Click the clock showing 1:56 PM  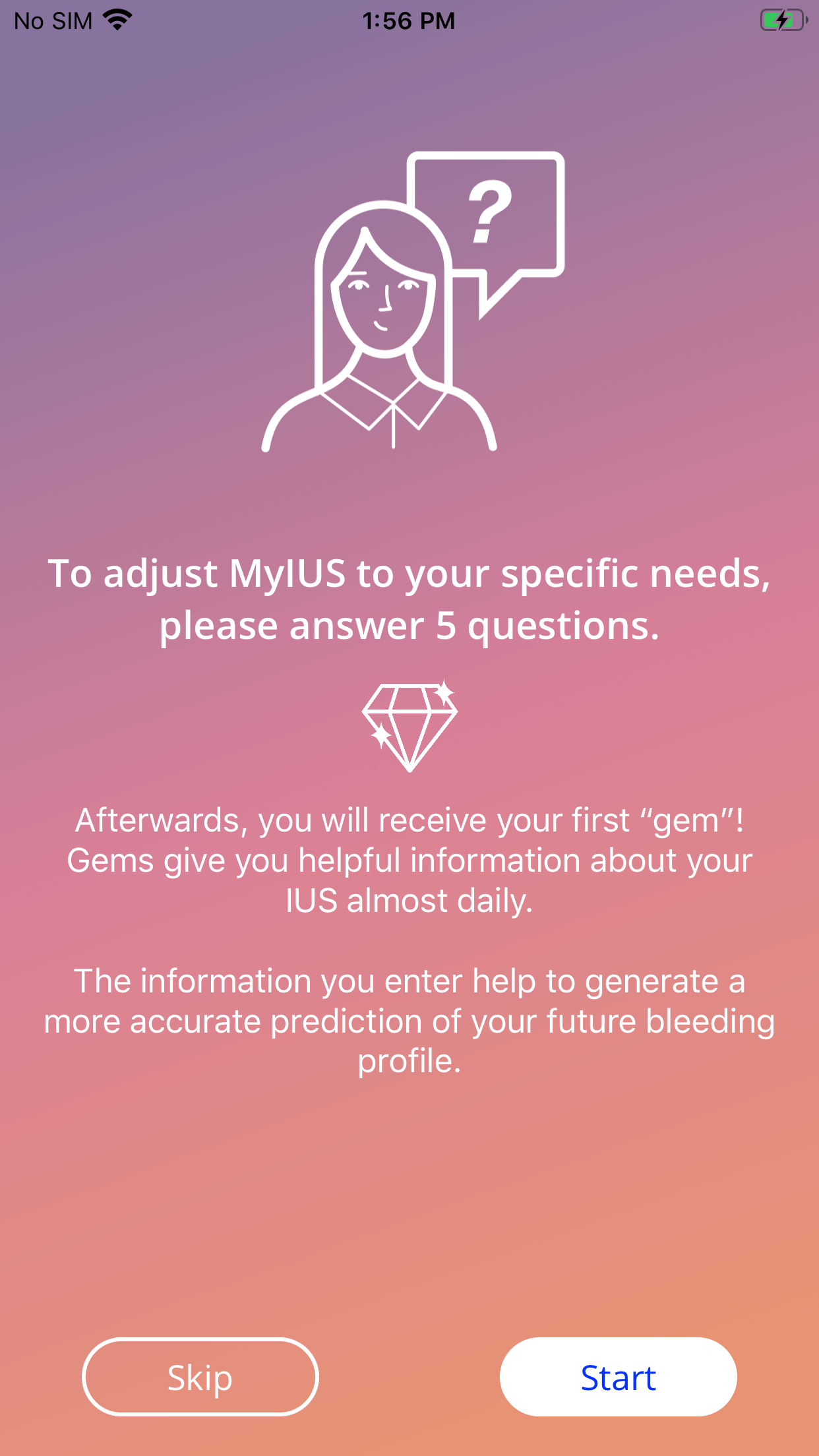point(409,21)
